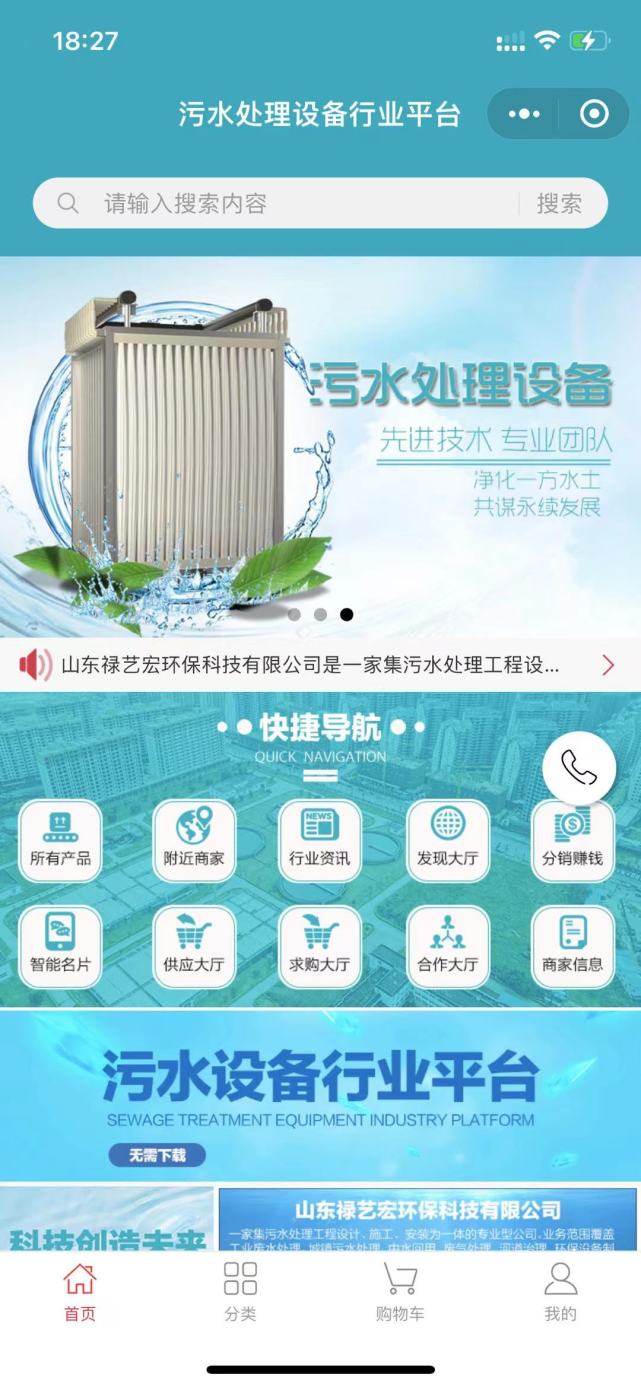Open the mini program more-options menu
The height and width of the screenshot is (1387, 641).
point(523,114)
